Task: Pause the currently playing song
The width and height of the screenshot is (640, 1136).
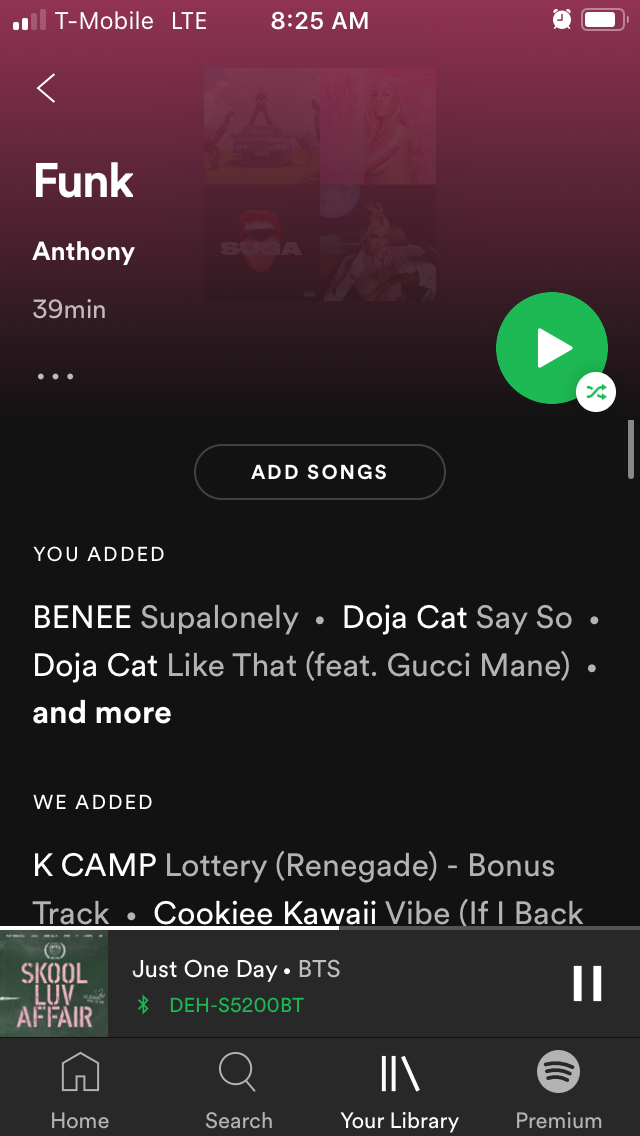Action: click(587, 983)
